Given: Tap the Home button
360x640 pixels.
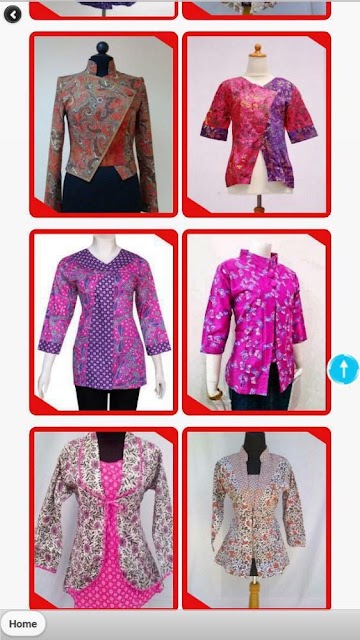Looking at the screenshot, I should (x=23, y=624).
